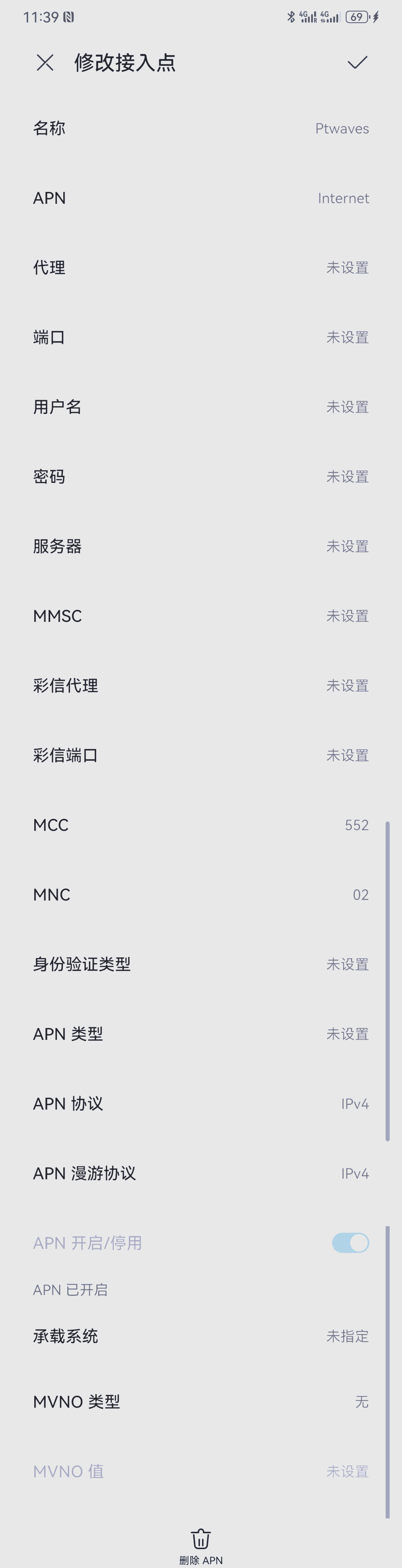
Task: Select the APN 协议 option
Action: [201, 1103]
